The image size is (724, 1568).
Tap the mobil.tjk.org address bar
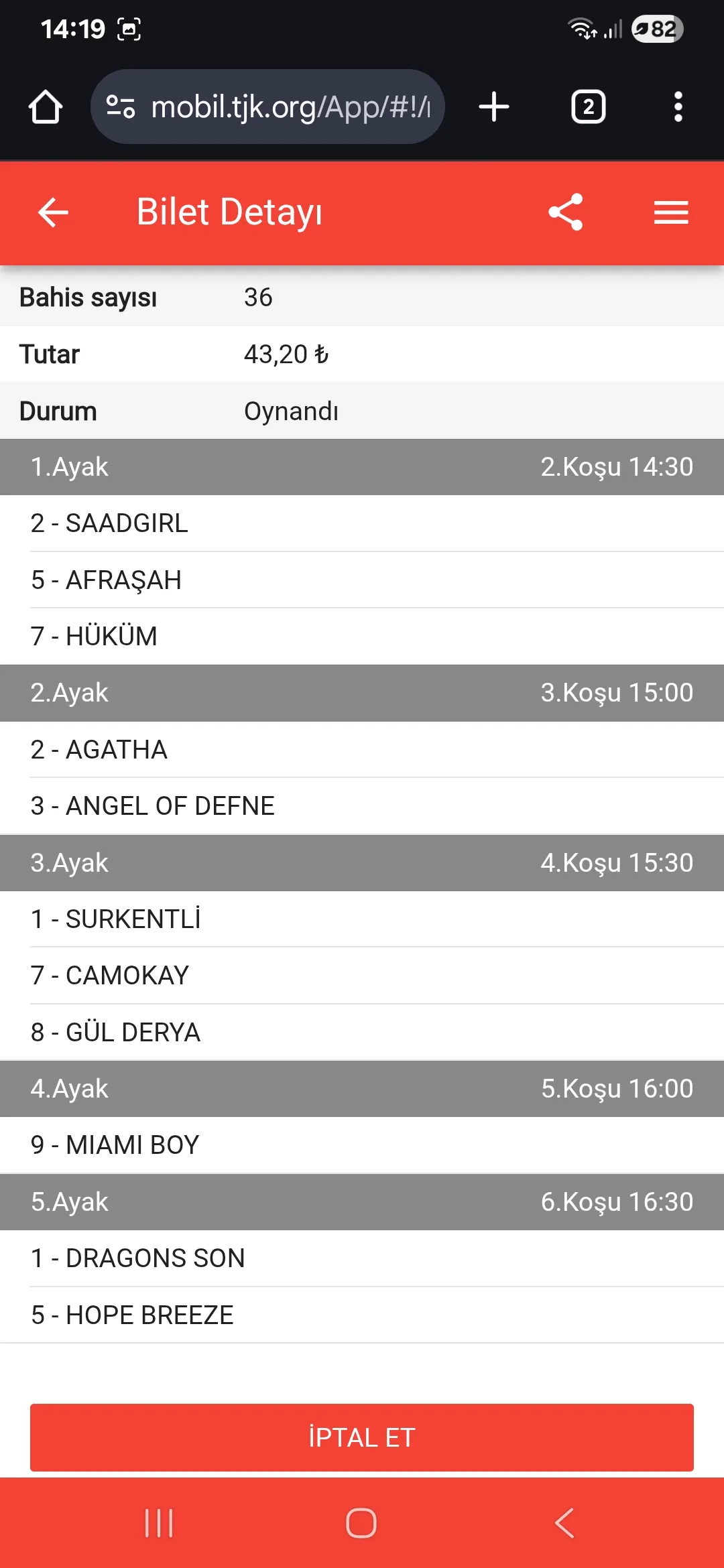(x=288, y=107)
